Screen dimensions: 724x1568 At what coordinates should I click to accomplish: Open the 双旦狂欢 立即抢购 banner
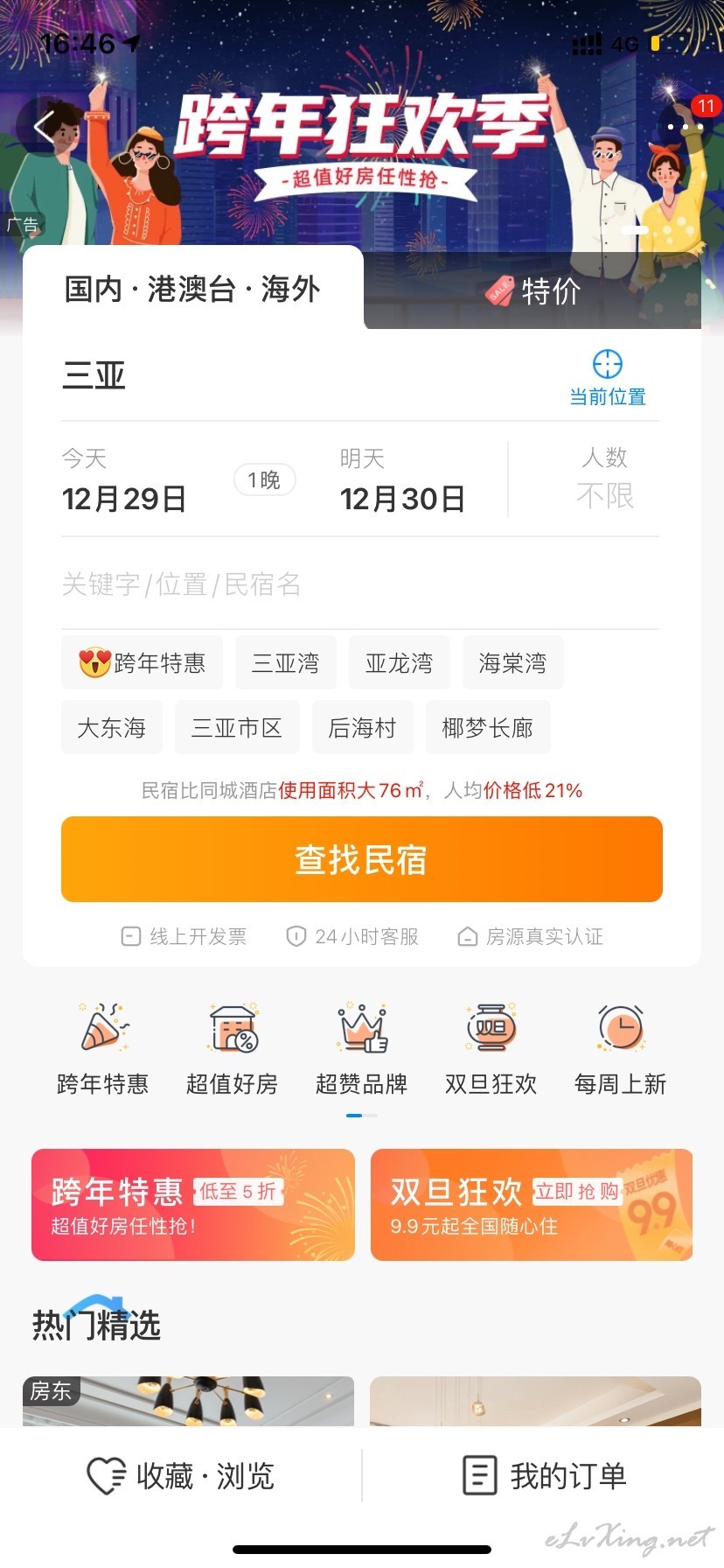532,1205
